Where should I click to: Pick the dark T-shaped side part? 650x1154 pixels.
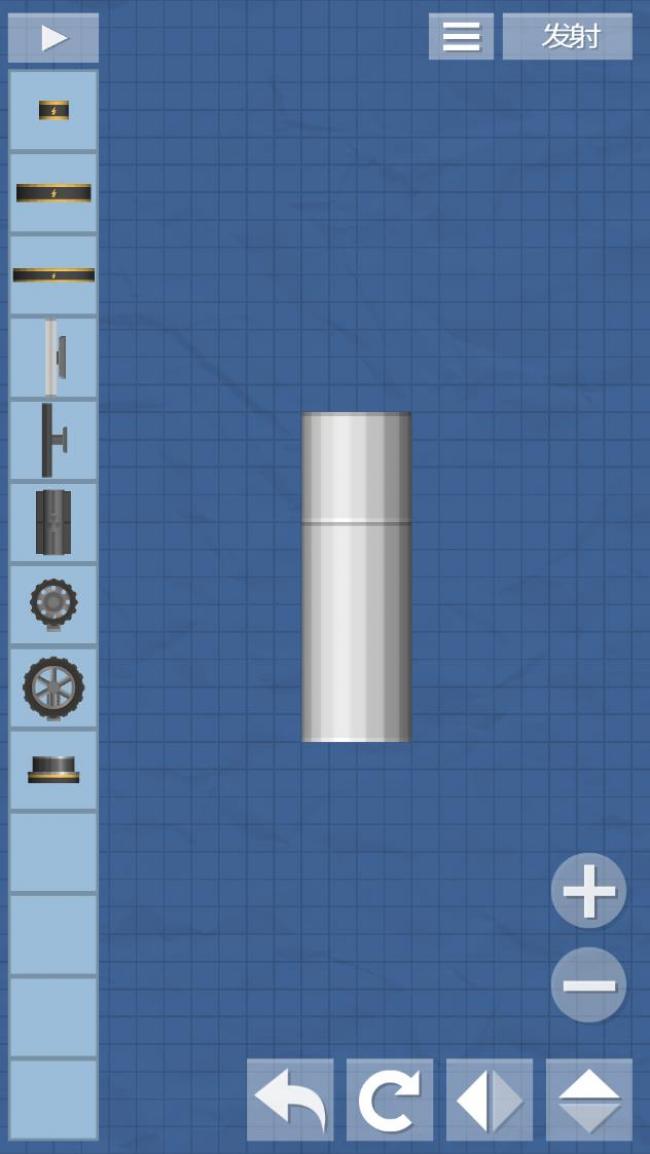(54, 440)
